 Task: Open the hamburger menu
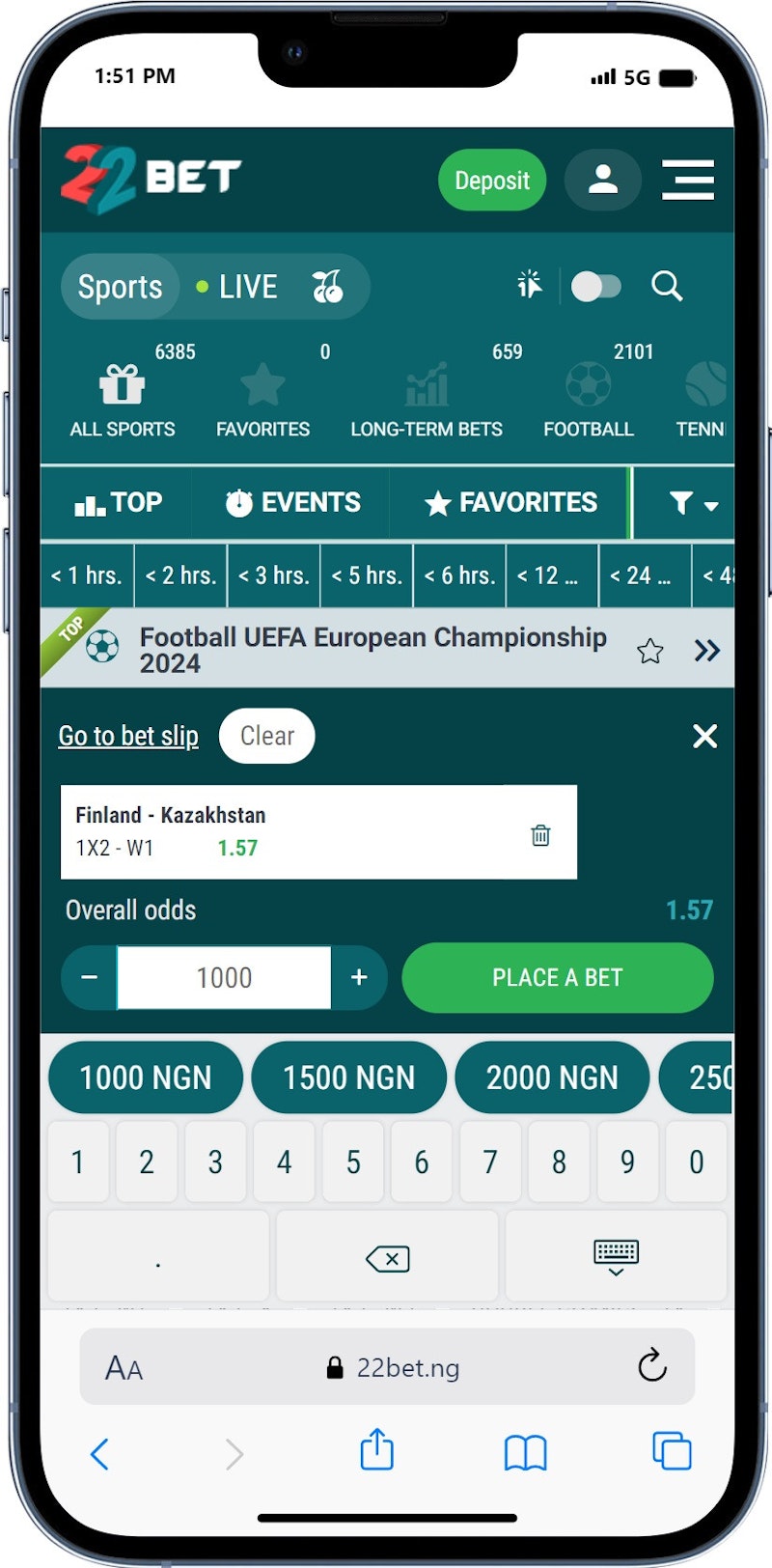click(688, 180)
